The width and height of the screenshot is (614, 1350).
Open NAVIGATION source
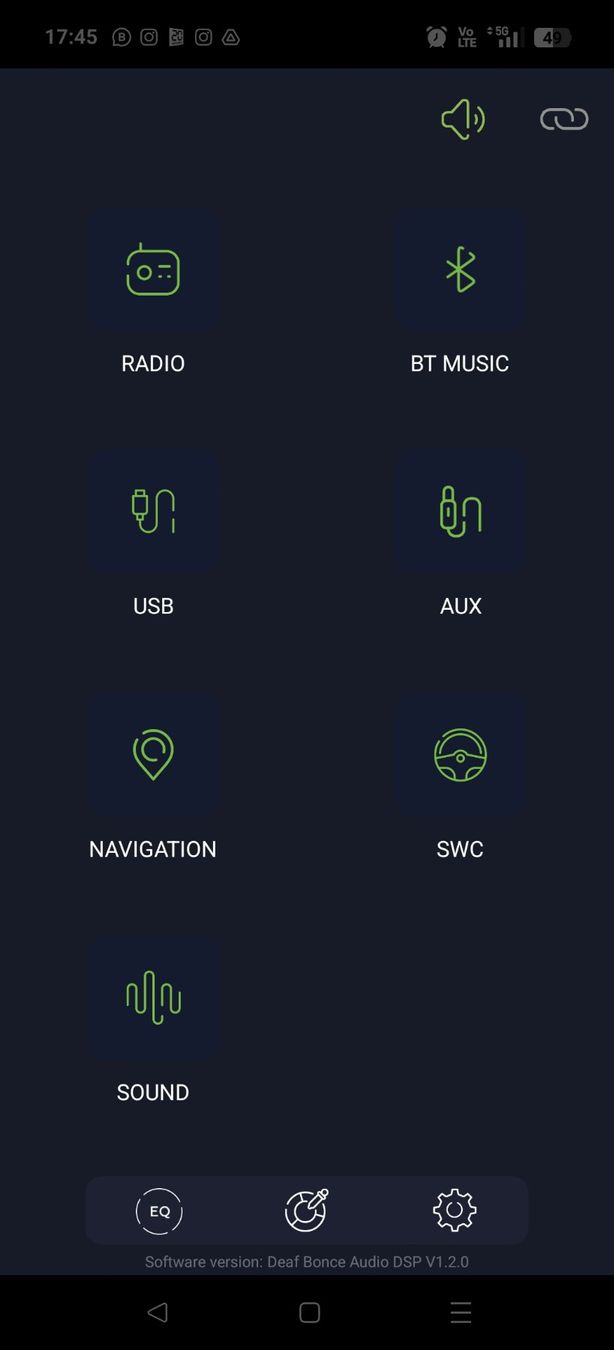point(153,755)
